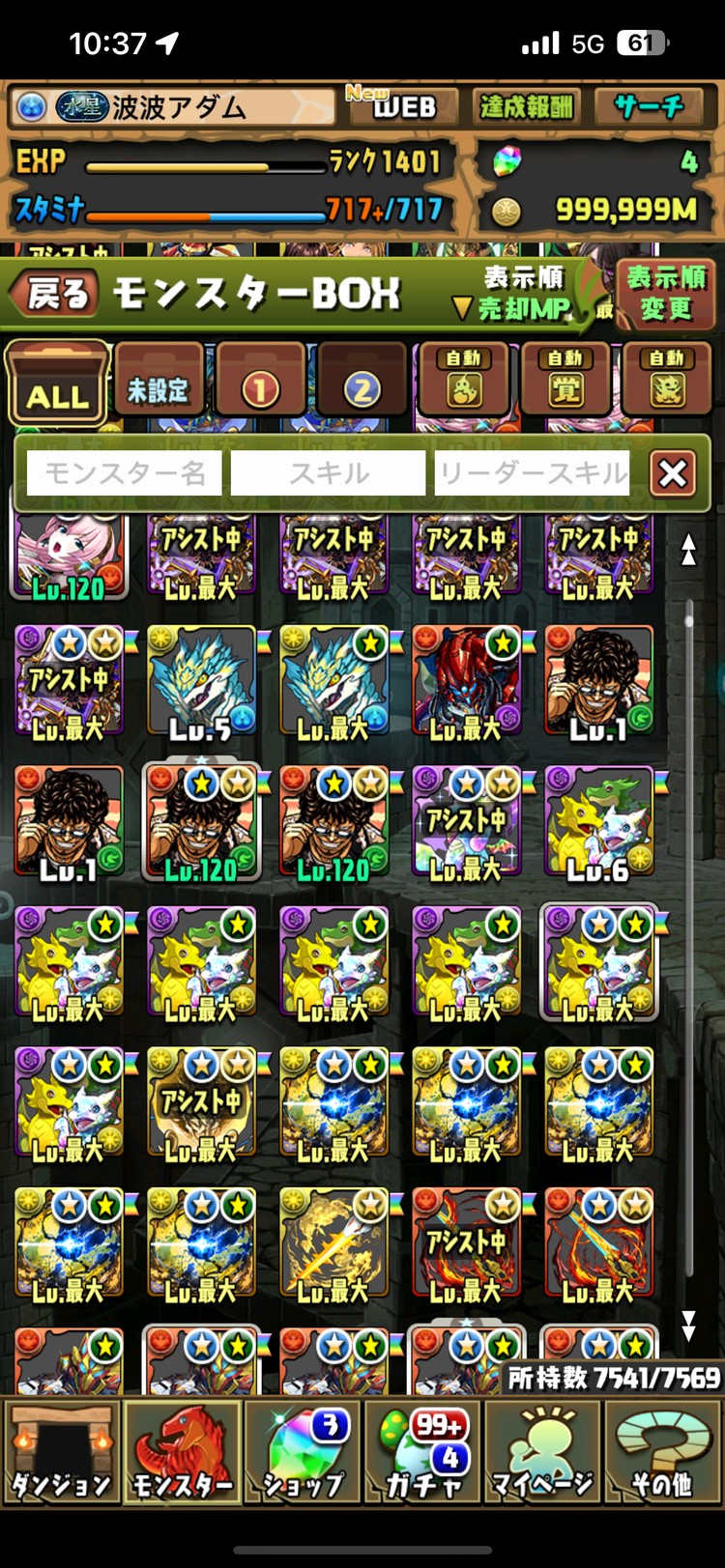The height and width of the screenshot is (1568, 725).
Task: Open the ショップ tab
Action: pyautogui.click(x=302, y=1454)
